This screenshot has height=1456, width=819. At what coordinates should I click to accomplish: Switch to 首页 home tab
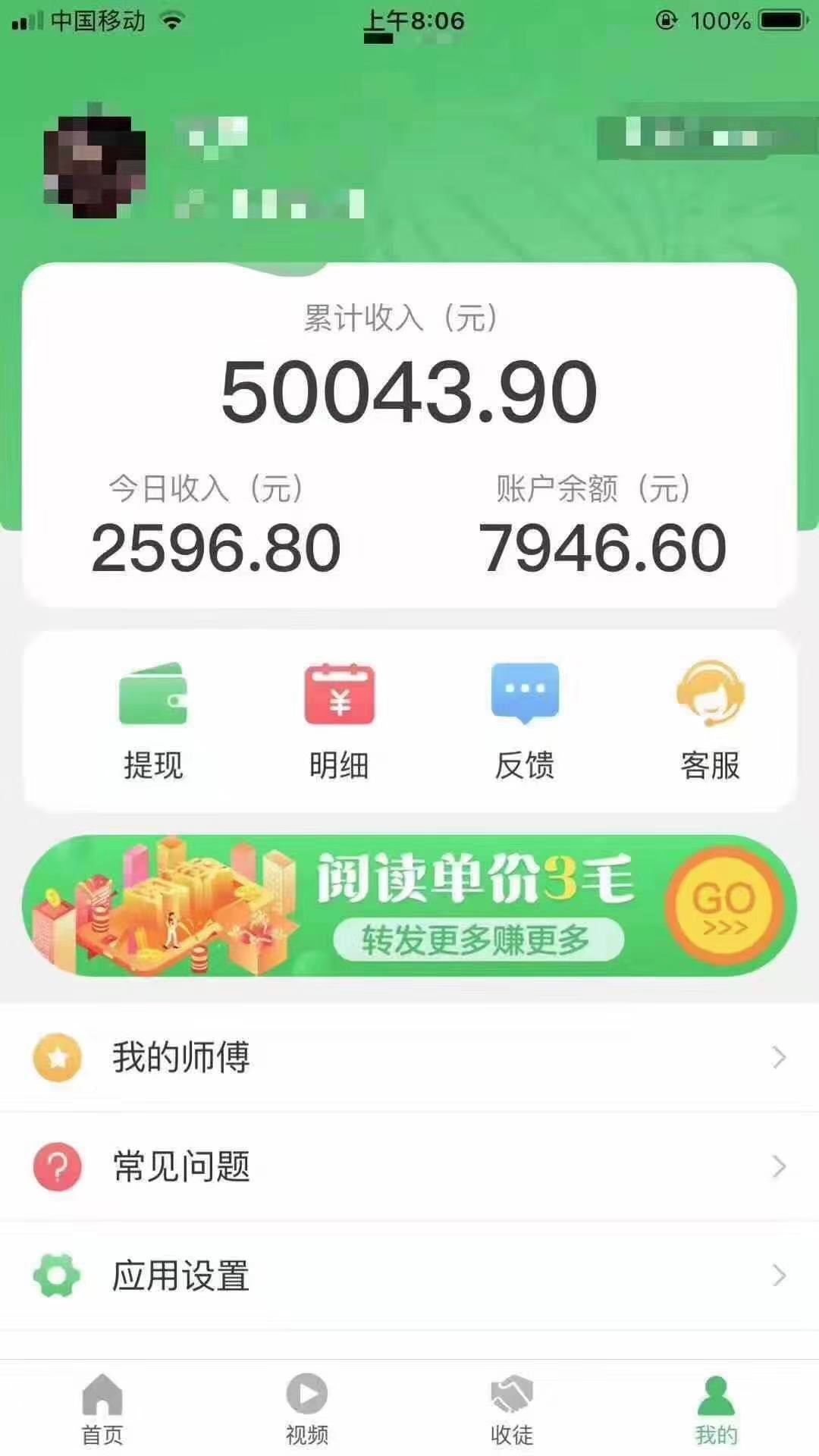(102, 1409)
